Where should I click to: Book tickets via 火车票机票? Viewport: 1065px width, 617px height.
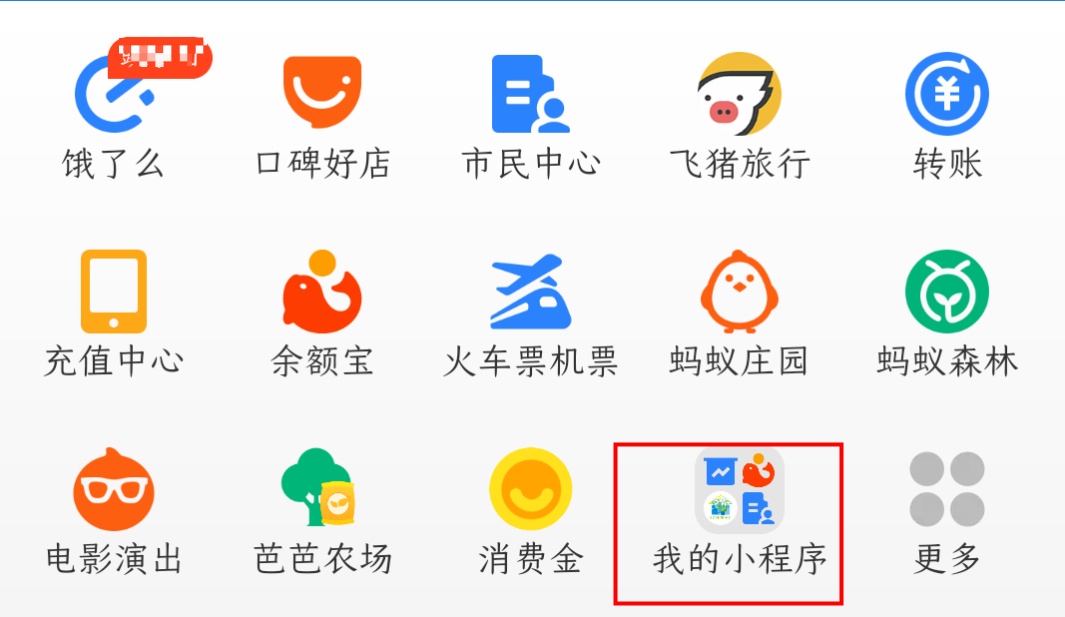click(530, 292)
